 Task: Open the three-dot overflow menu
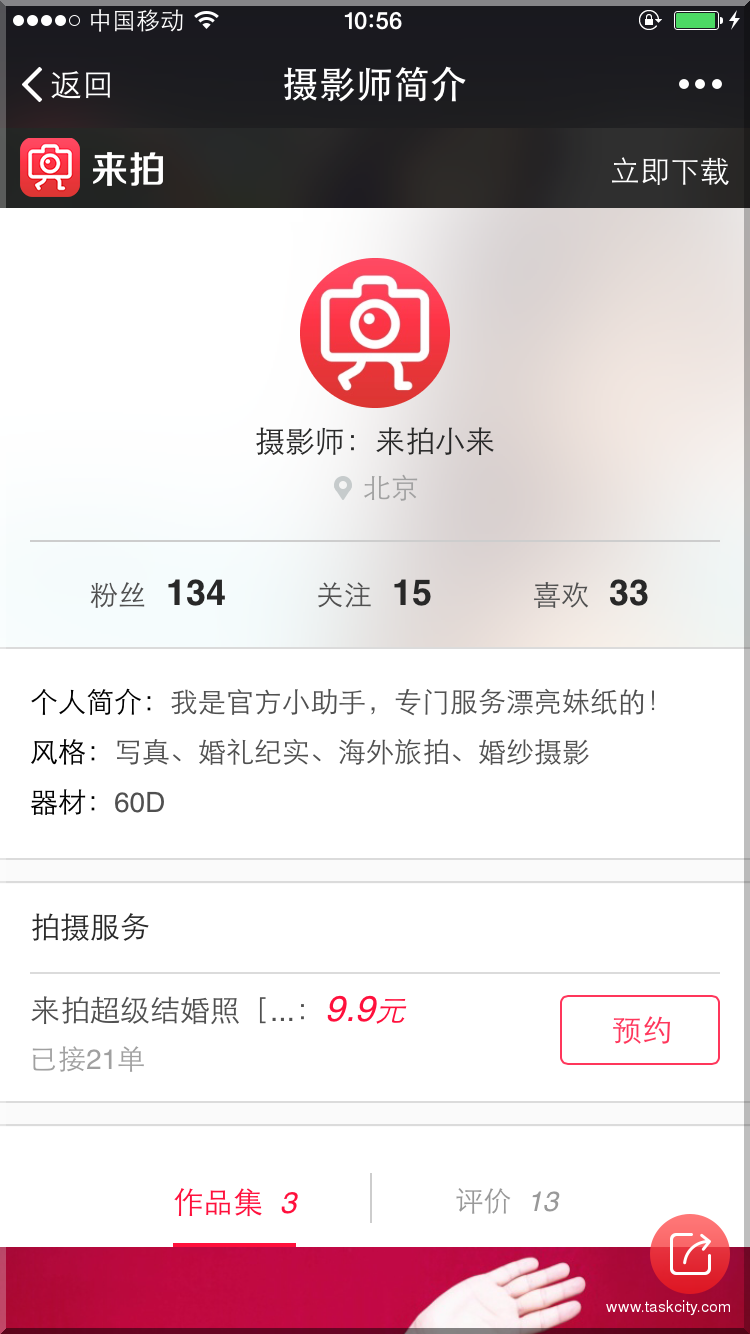point(700,85)
